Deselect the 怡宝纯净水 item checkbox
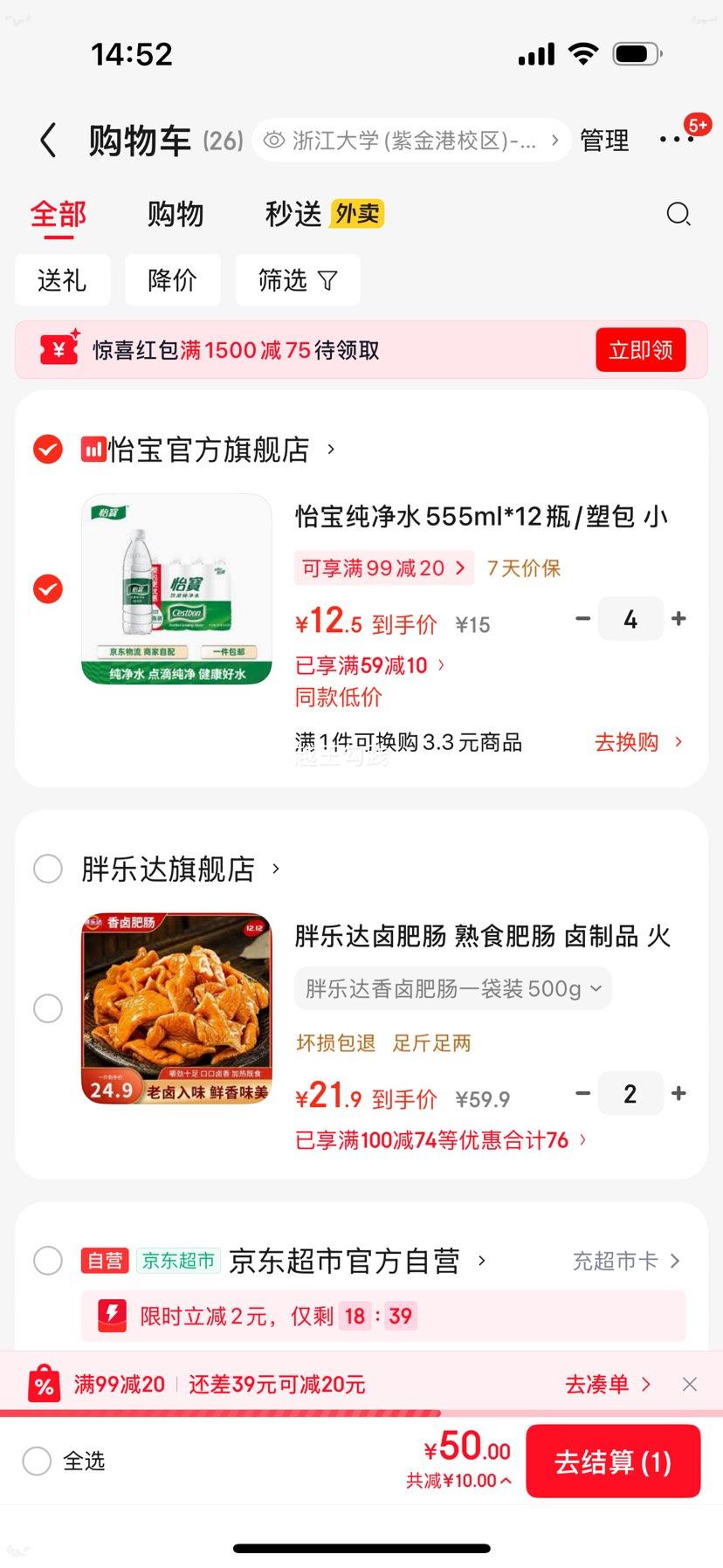The image size is (723, 1568). pos(48,589)
